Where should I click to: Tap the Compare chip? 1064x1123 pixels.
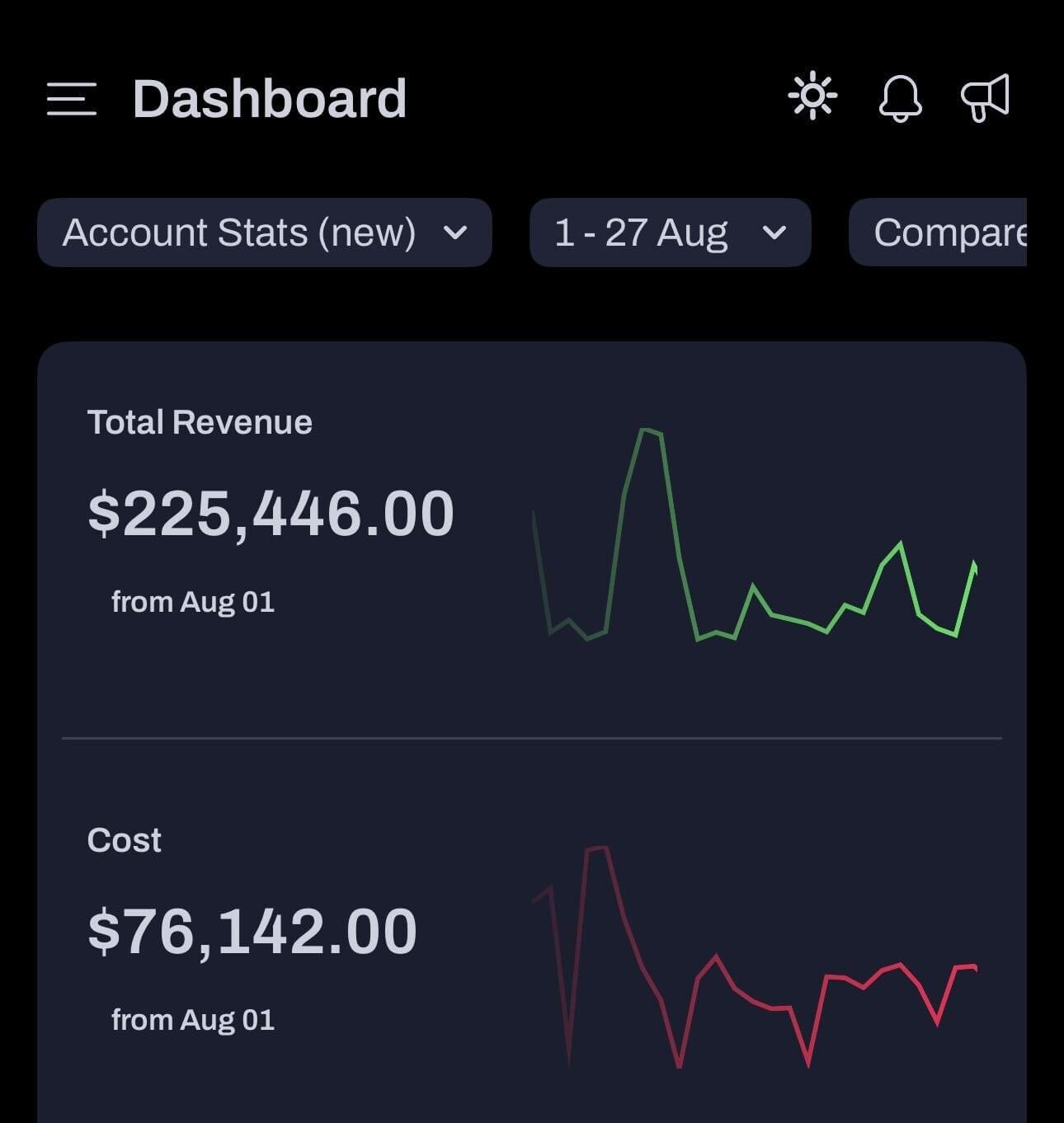click(940, 233)
